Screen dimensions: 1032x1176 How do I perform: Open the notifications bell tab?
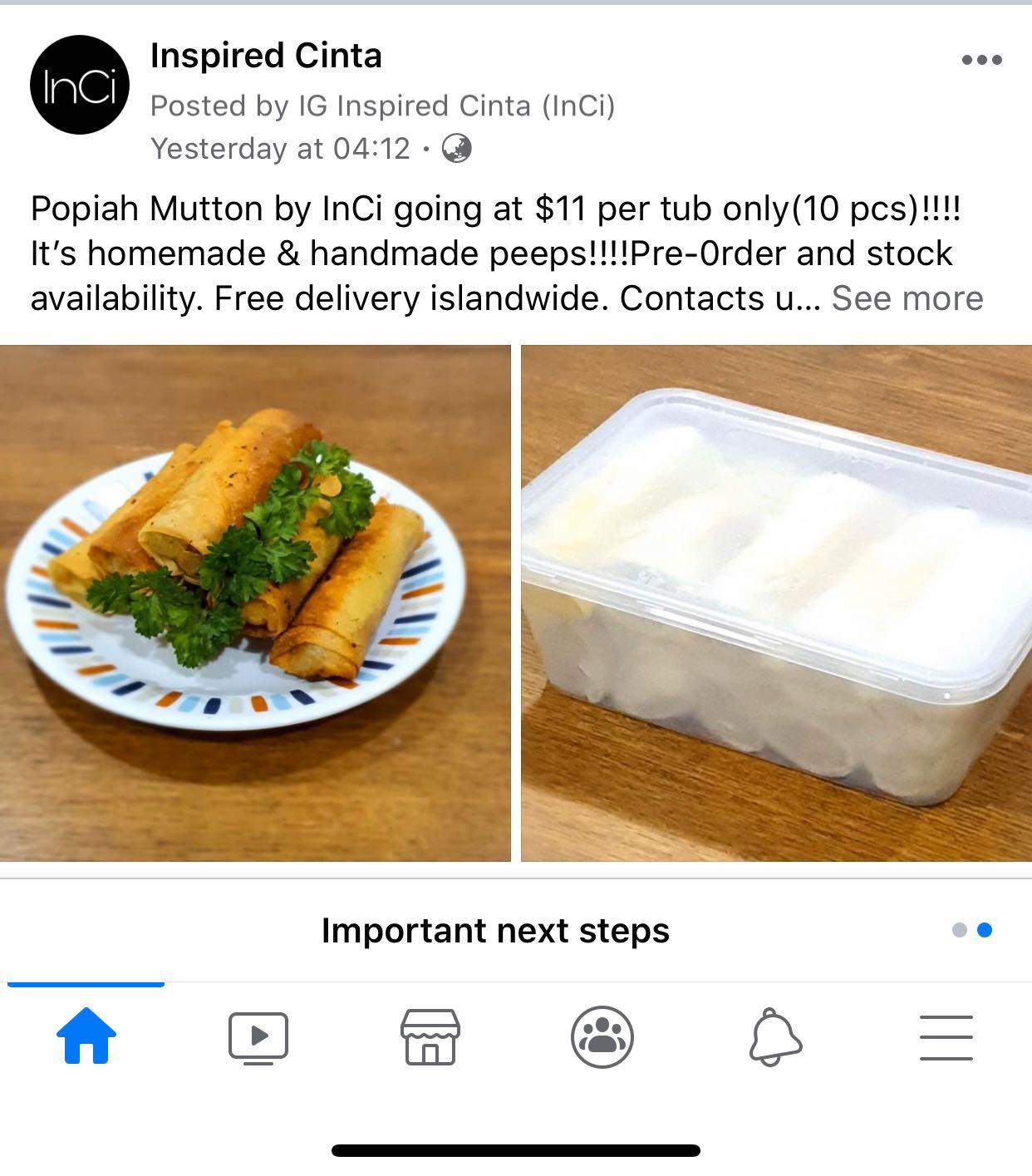pyautogui.click(x=774, y=1036)
